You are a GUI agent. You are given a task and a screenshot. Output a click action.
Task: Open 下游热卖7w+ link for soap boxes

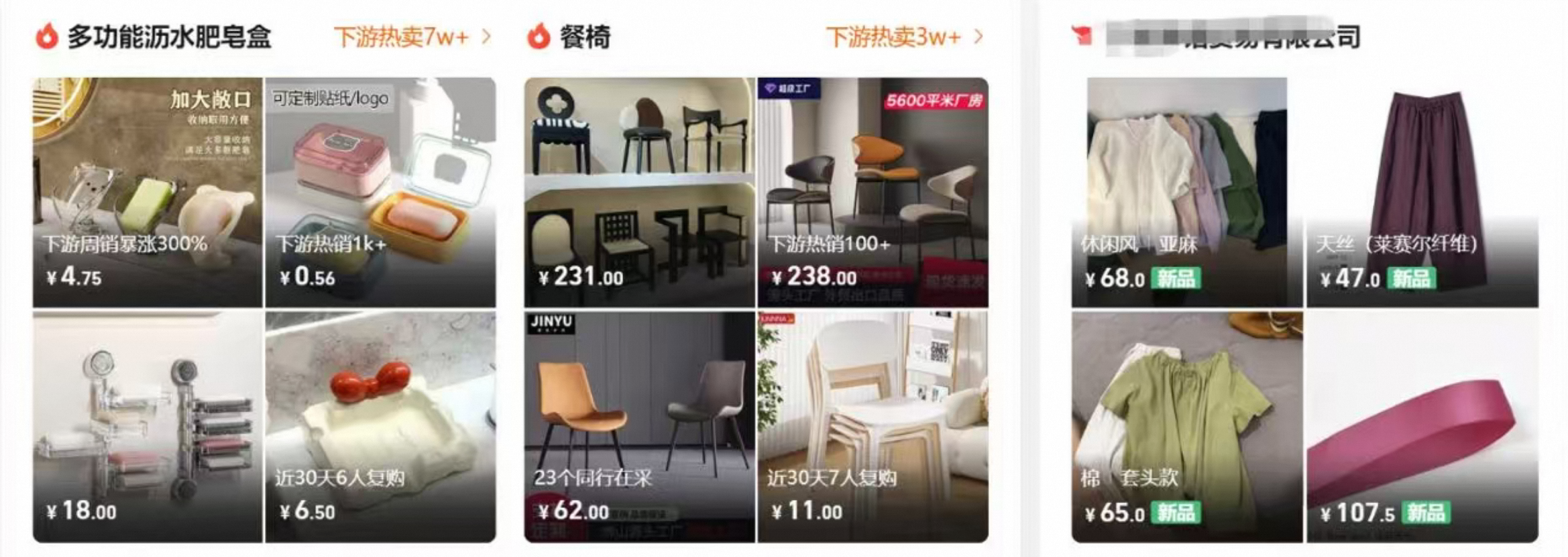pos(412,37)
